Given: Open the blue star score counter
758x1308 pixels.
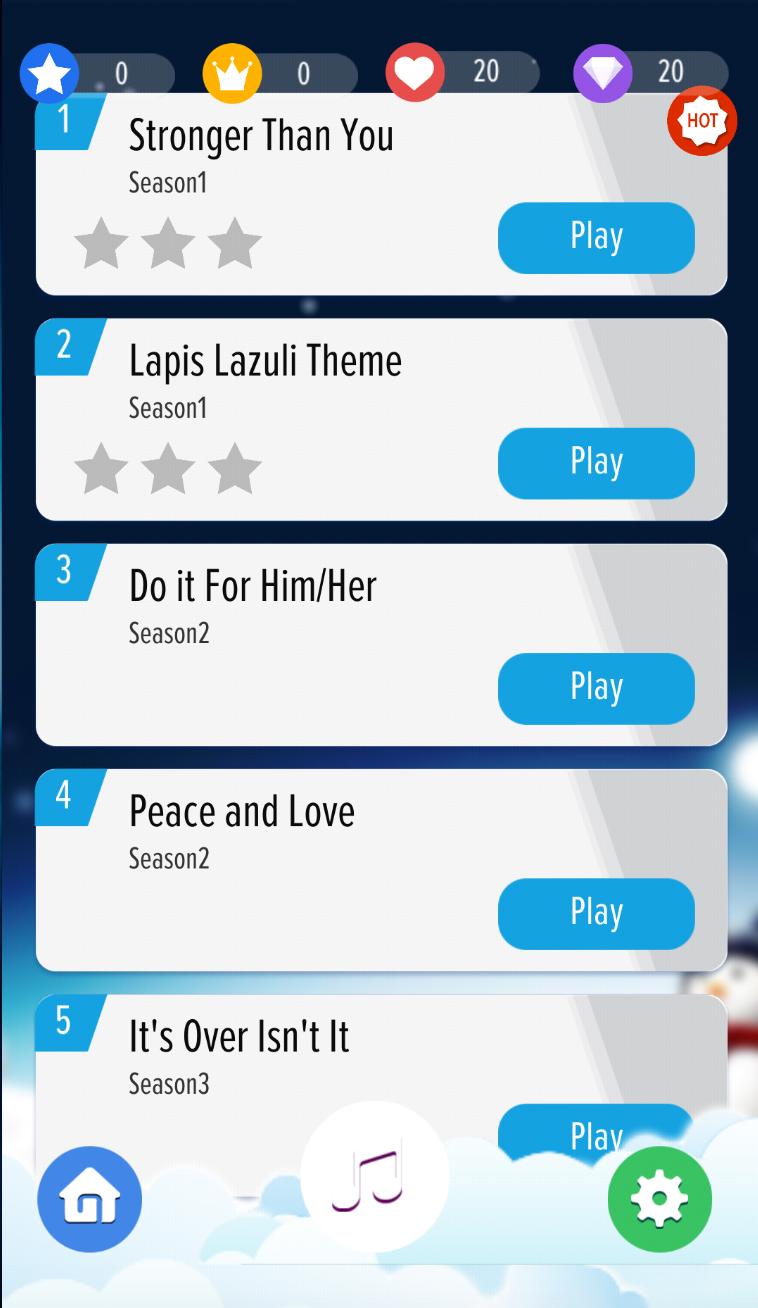Looking at the screenshot, I should [x=48, y=73].
